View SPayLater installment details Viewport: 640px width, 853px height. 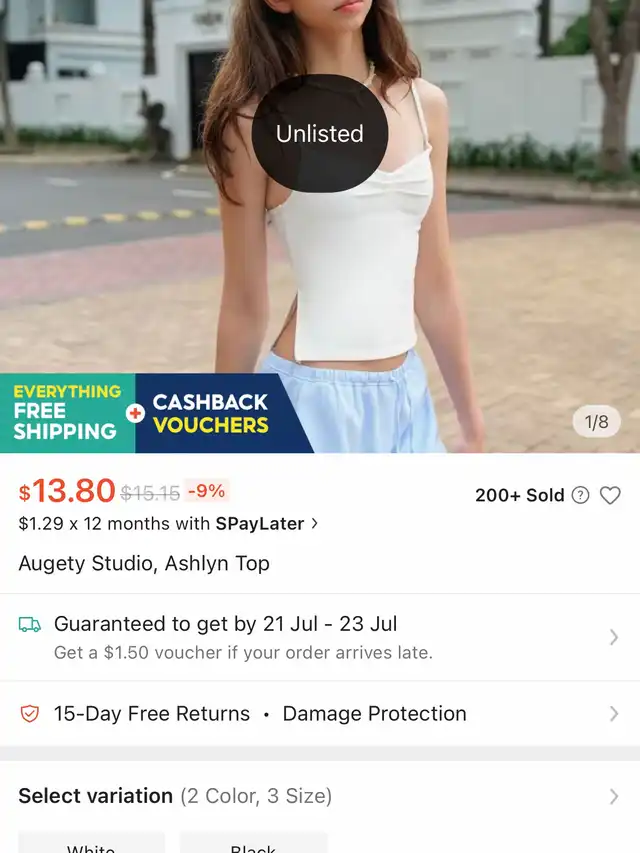pos(169,523)
